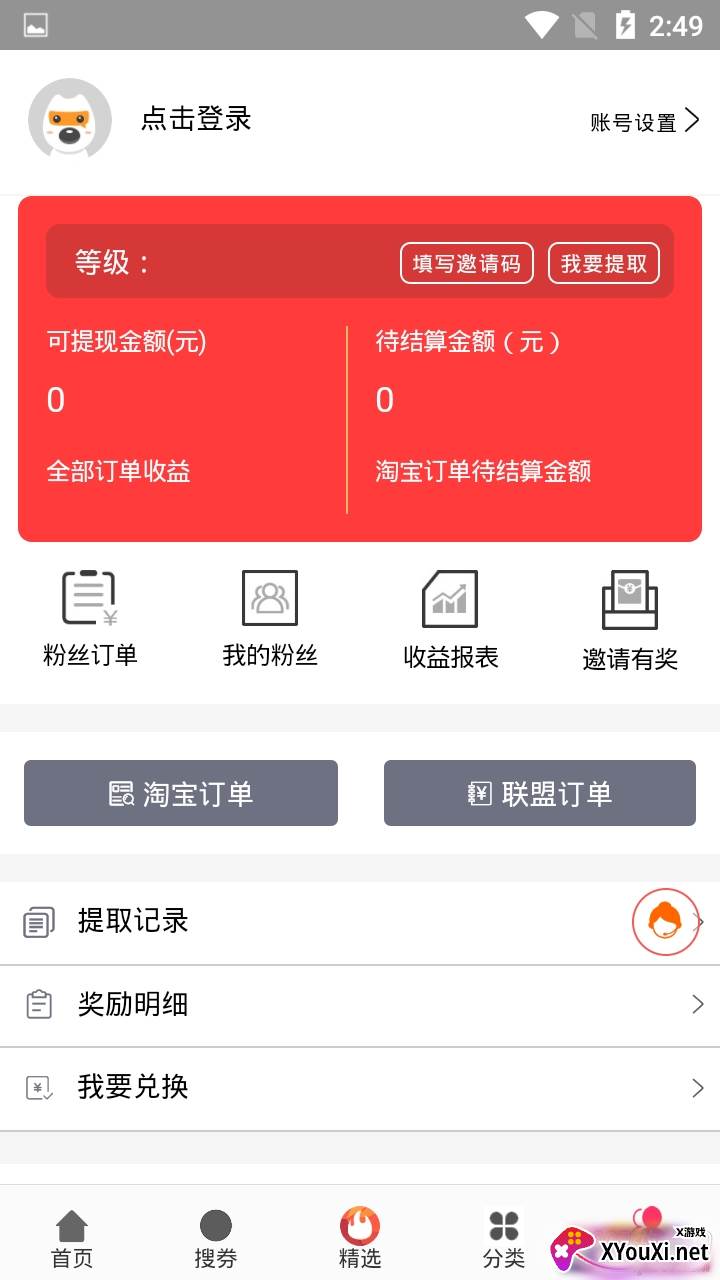Tap the profile avatar image
The width and height of the screenshot is (720, 1280).
coord(70,119)
